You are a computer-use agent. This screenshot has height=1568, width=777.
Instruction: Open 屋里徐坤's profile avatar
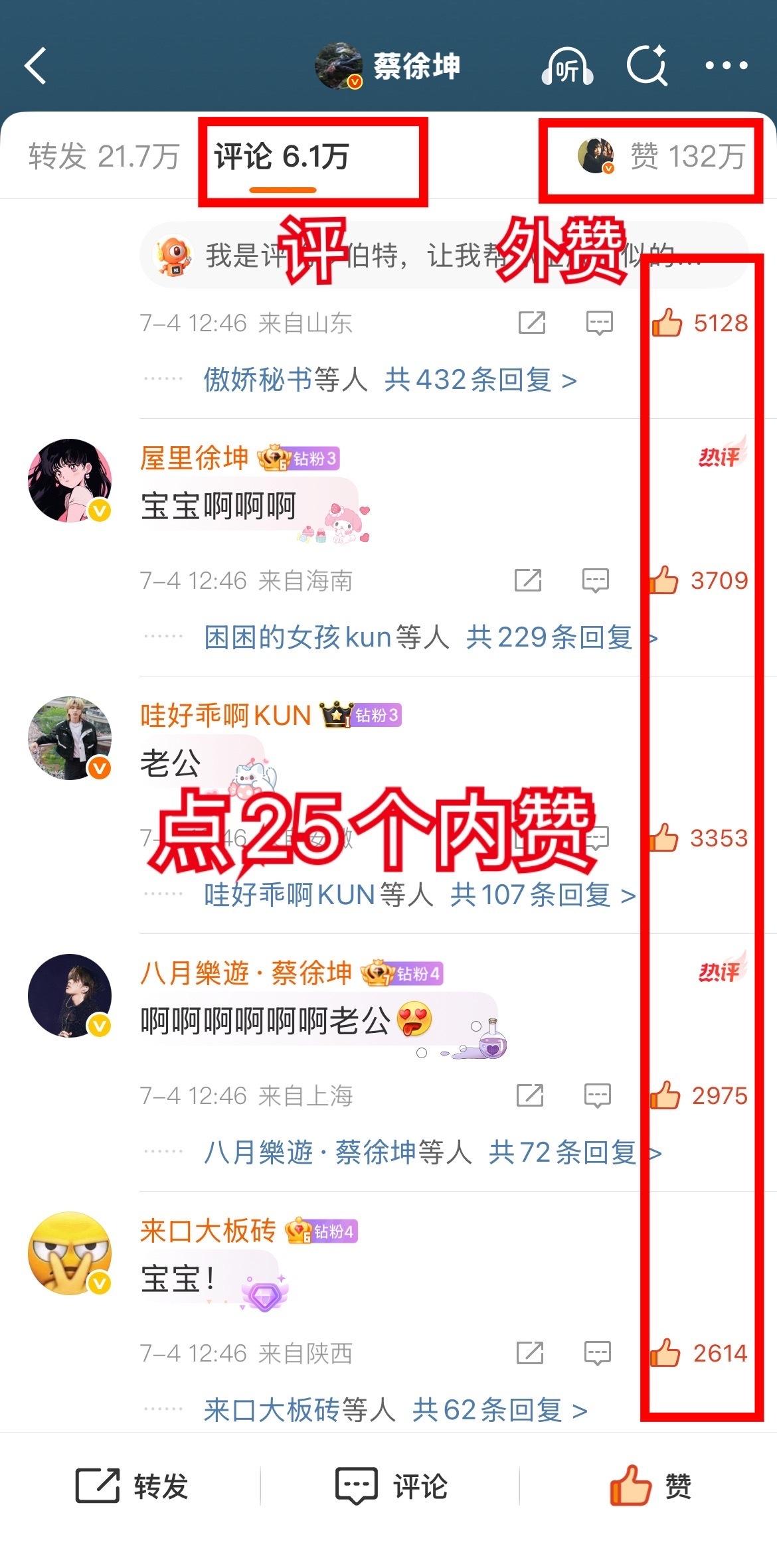[x=70, y=480]
